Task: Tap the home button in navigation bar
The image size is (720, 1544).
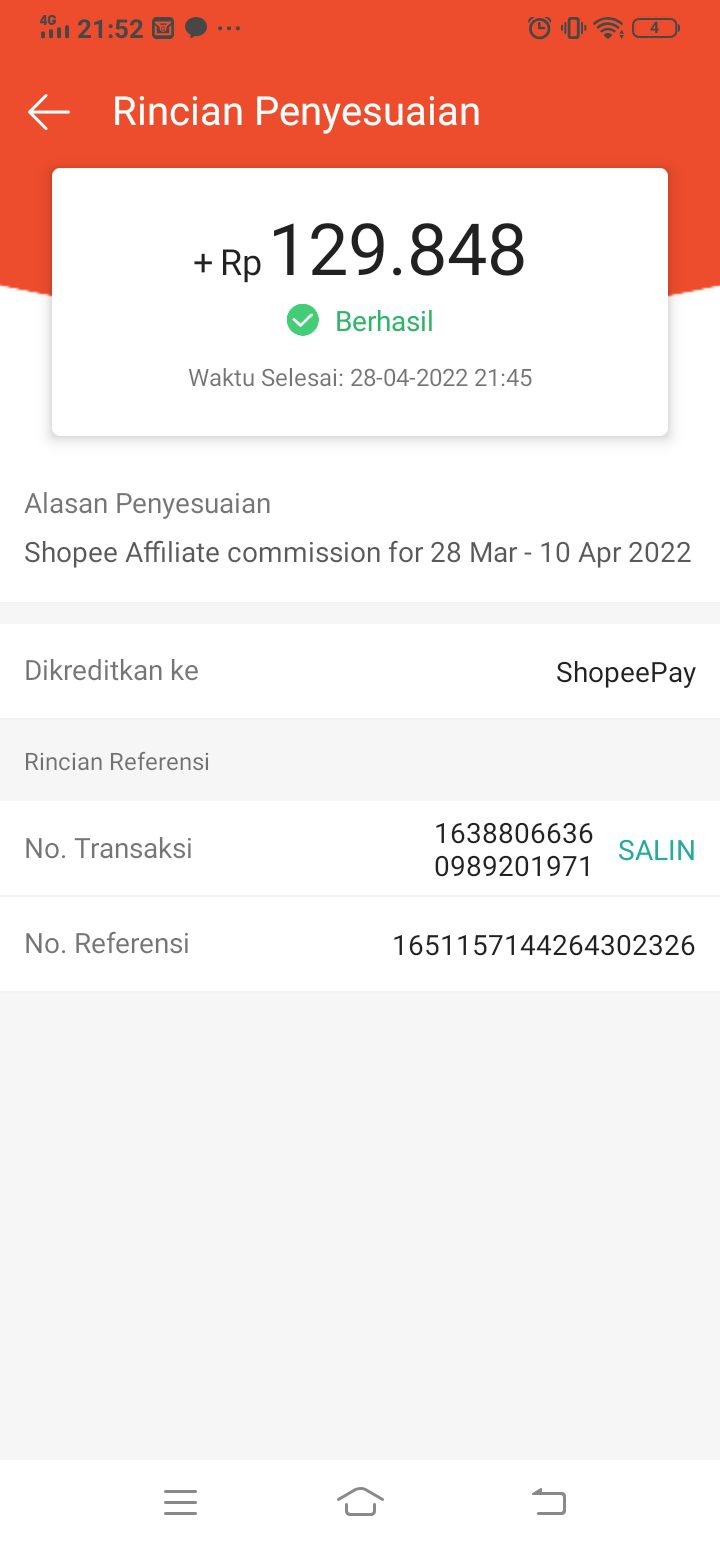Action: 360,1502
